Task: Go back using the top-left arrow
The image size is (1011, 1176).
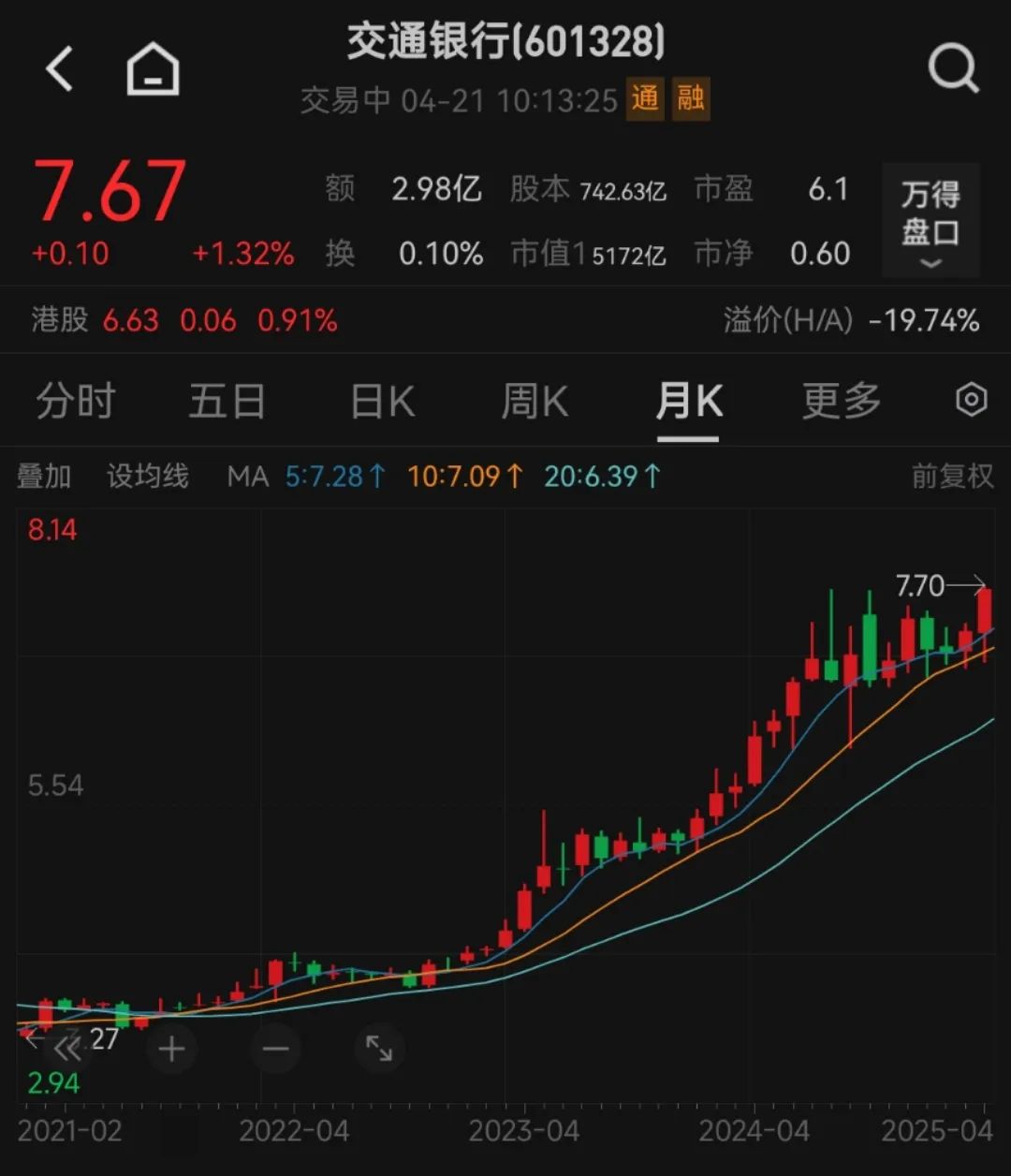Action: [60, 70]
